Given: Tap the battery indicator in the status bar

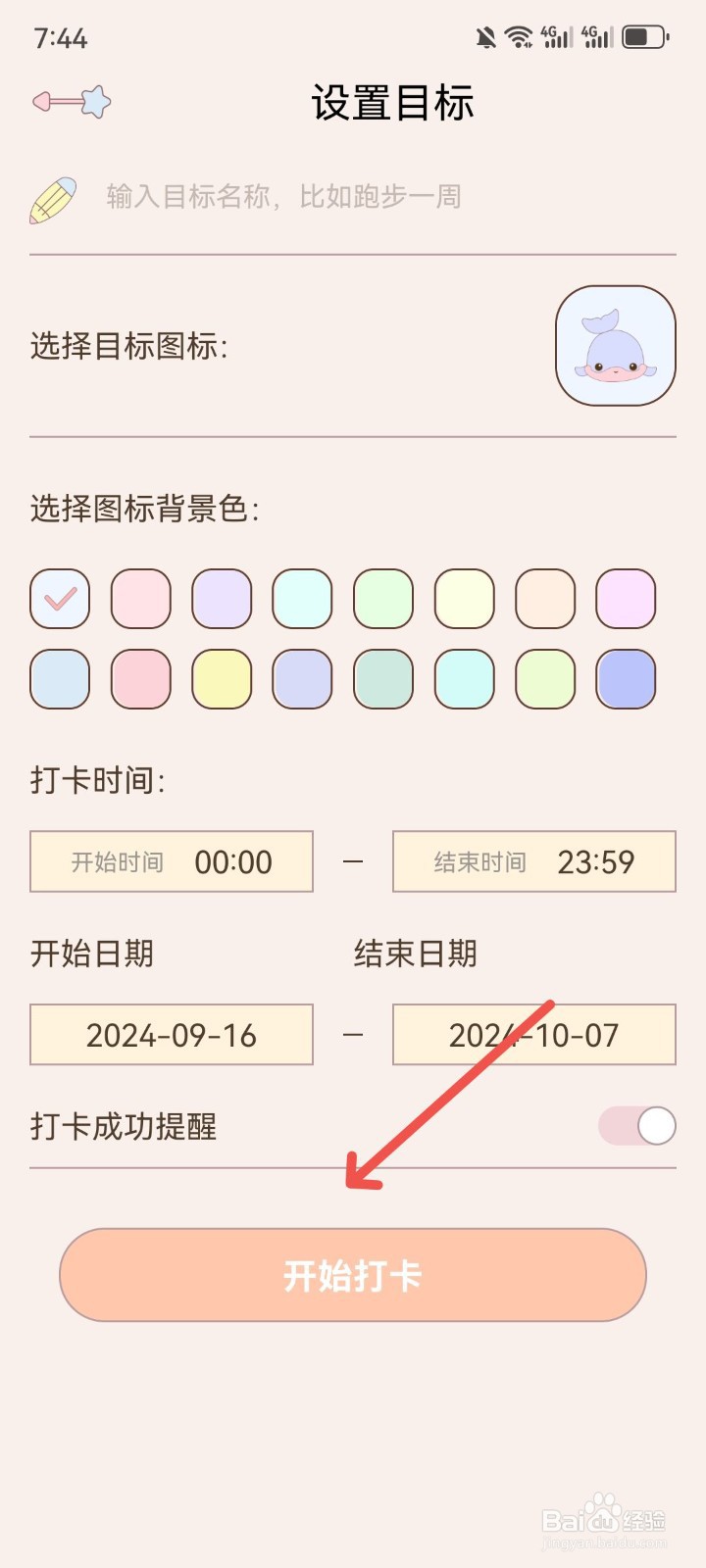Looking at the screenshot, I should coord(642,36).
